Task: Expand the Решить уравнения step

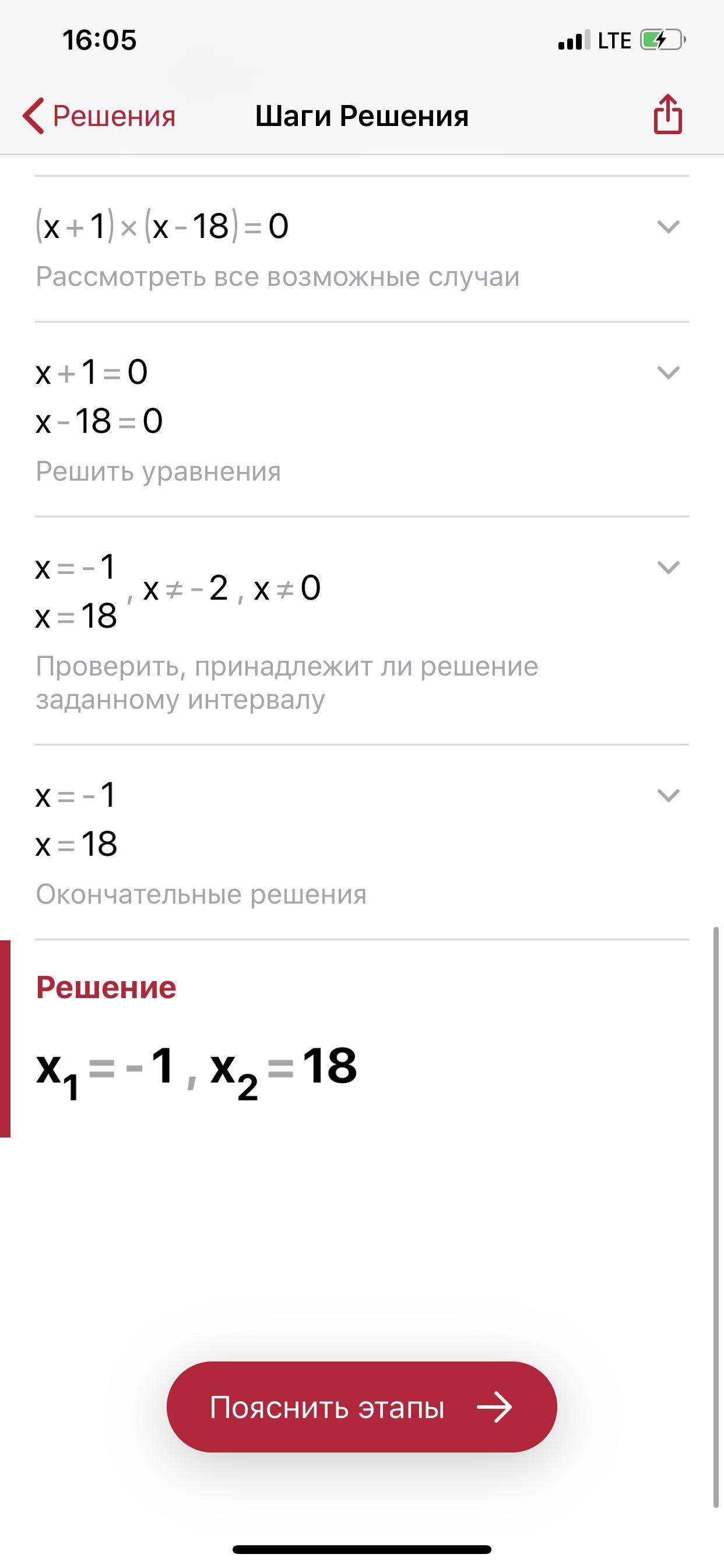Action: tap(668, 373)
